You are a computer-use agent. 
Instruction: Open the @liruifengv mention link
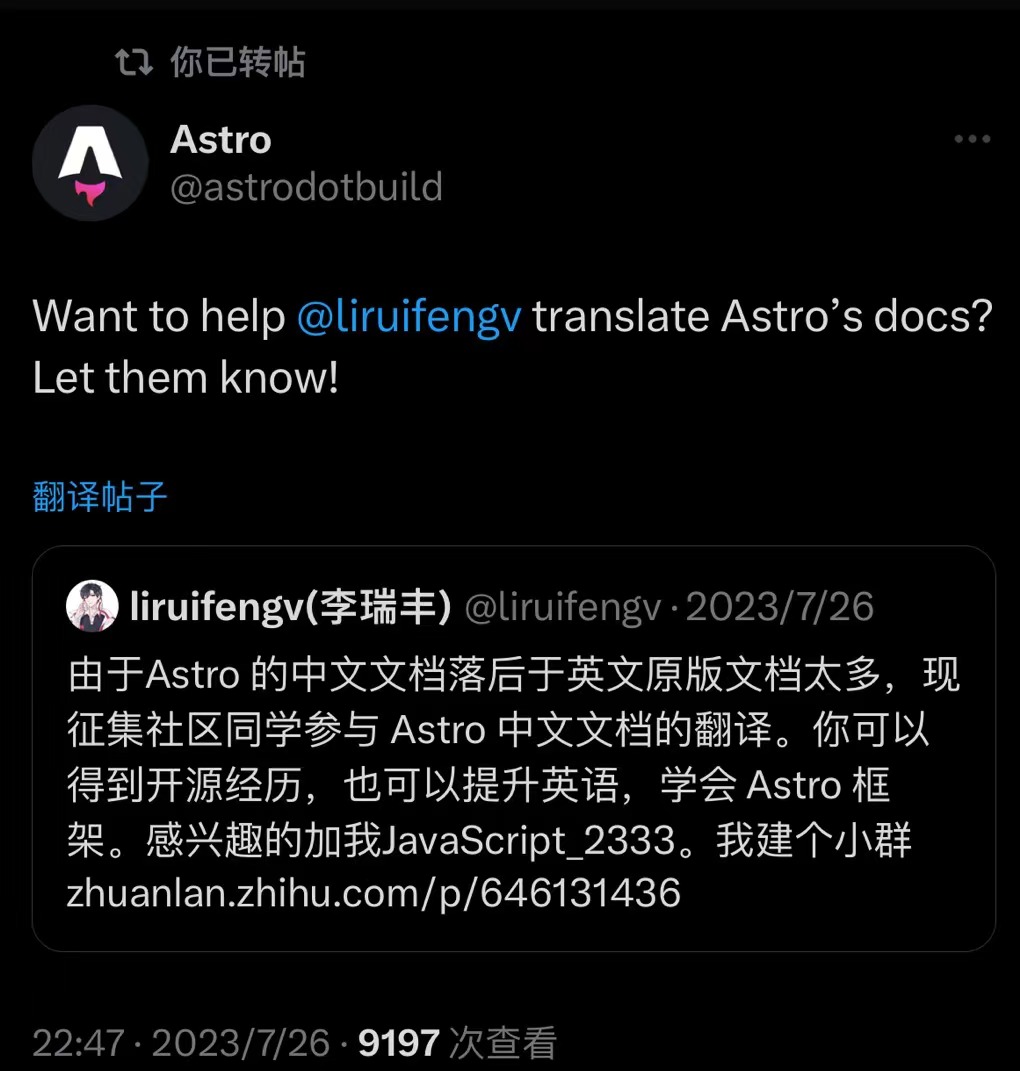pos(409,318)
